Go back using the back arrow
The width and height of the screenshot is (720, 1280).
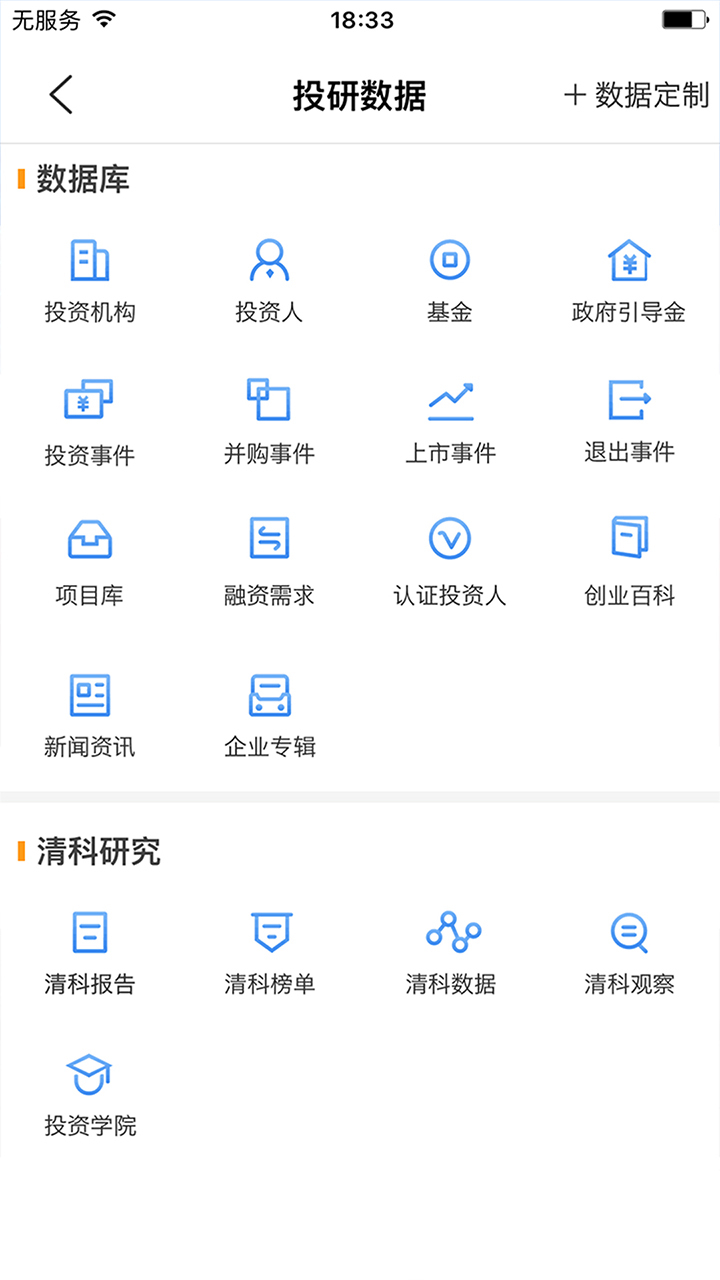pos(61,95)
